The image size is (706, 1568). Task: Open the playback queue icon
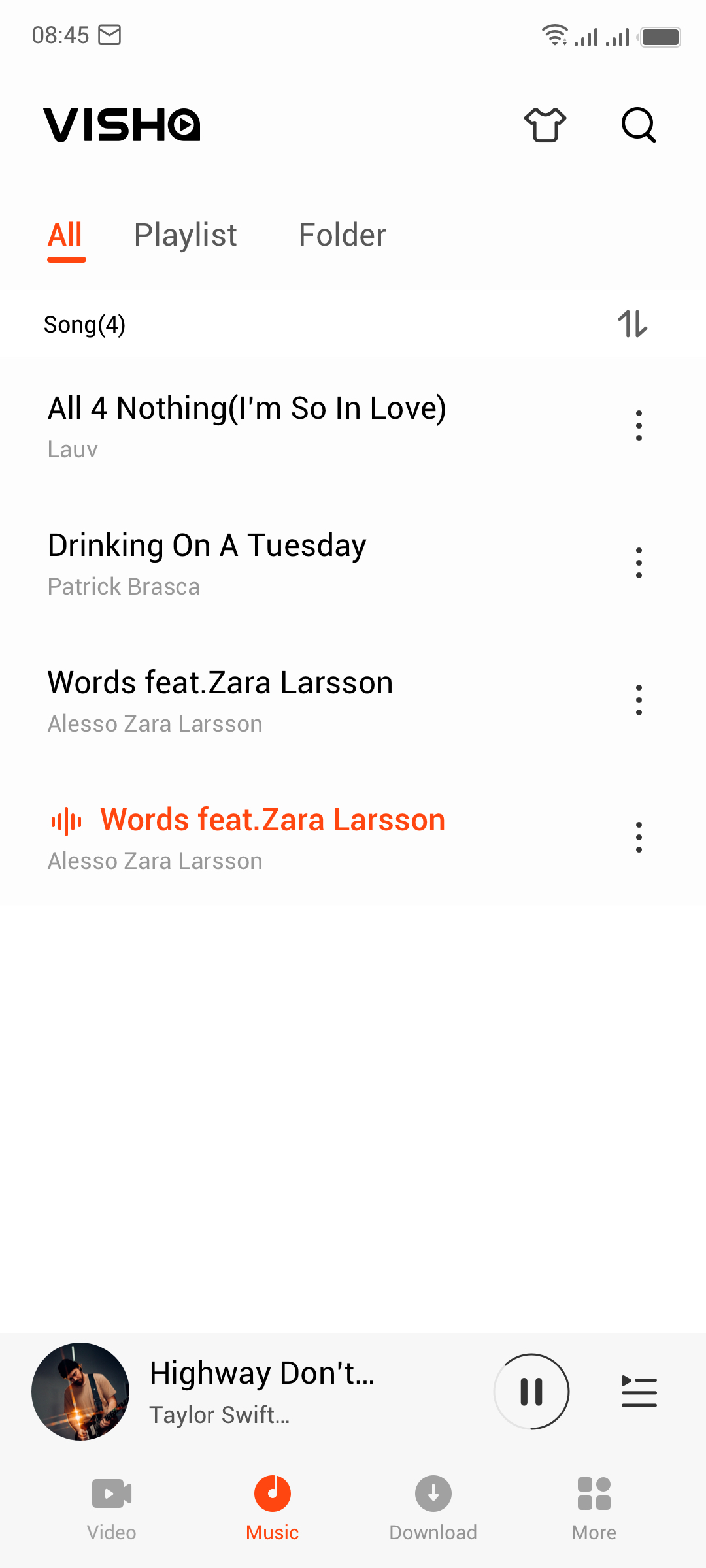pos(639,1392)
